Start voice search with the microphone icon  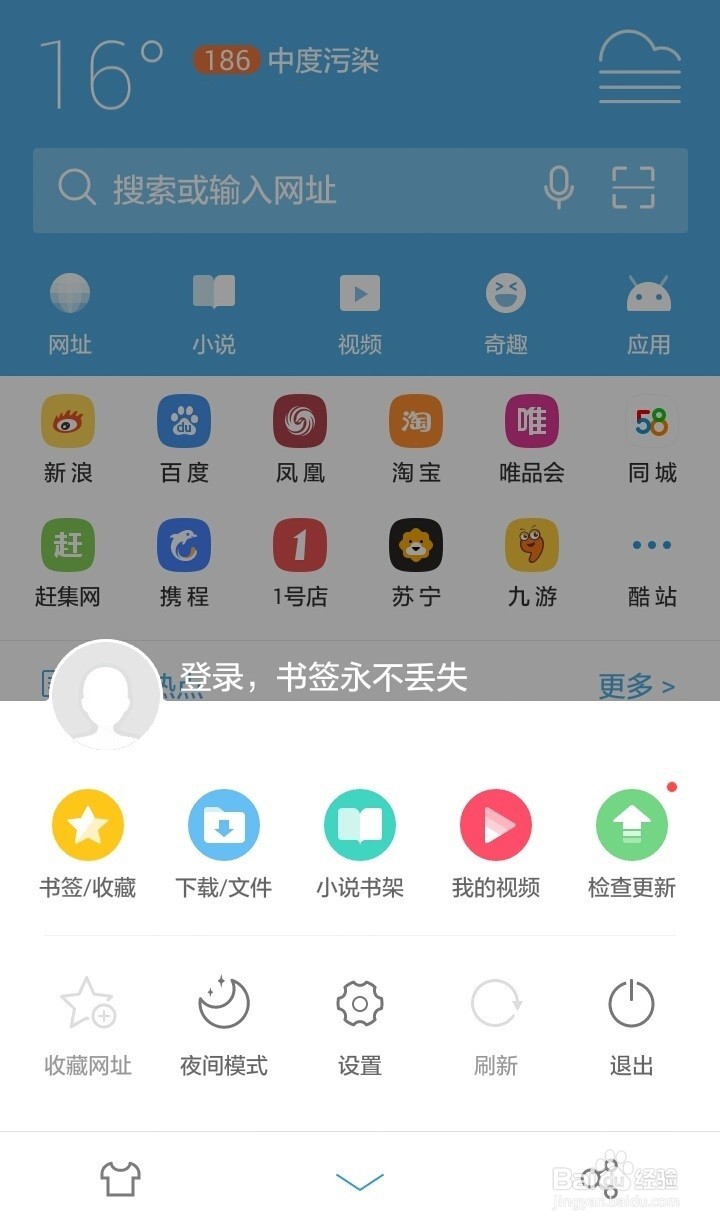tap(560, 190)
